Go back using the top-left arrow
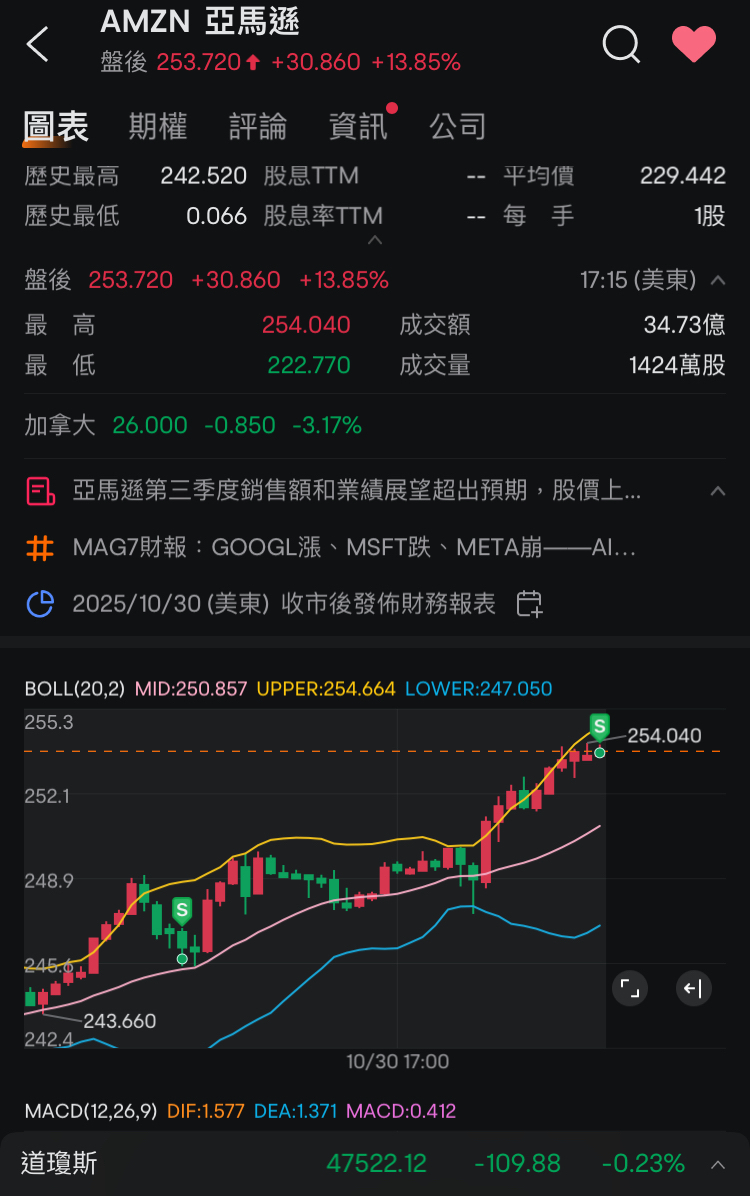This screenshot has width=750, height=1196. 38,44
